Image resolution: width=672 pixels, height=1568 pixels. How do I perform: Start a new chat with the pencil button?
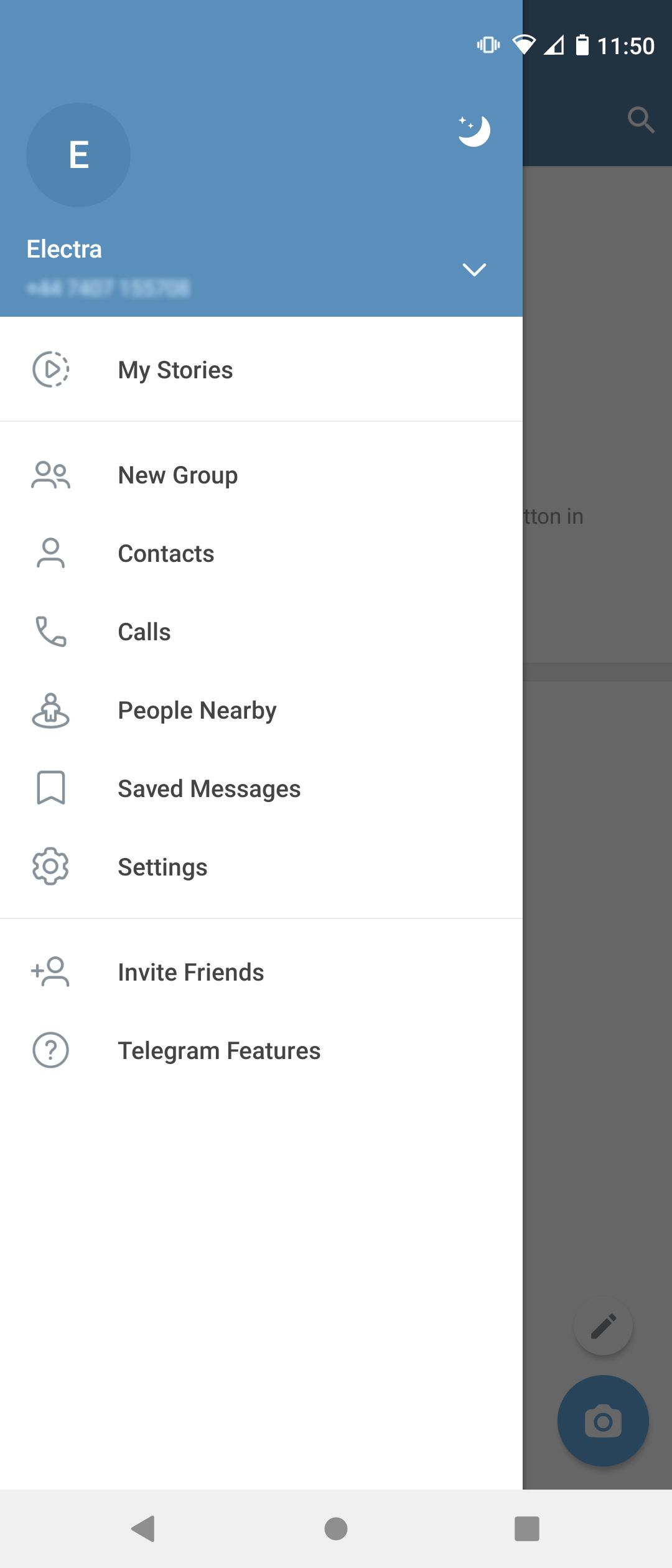tap(602, 1326)
